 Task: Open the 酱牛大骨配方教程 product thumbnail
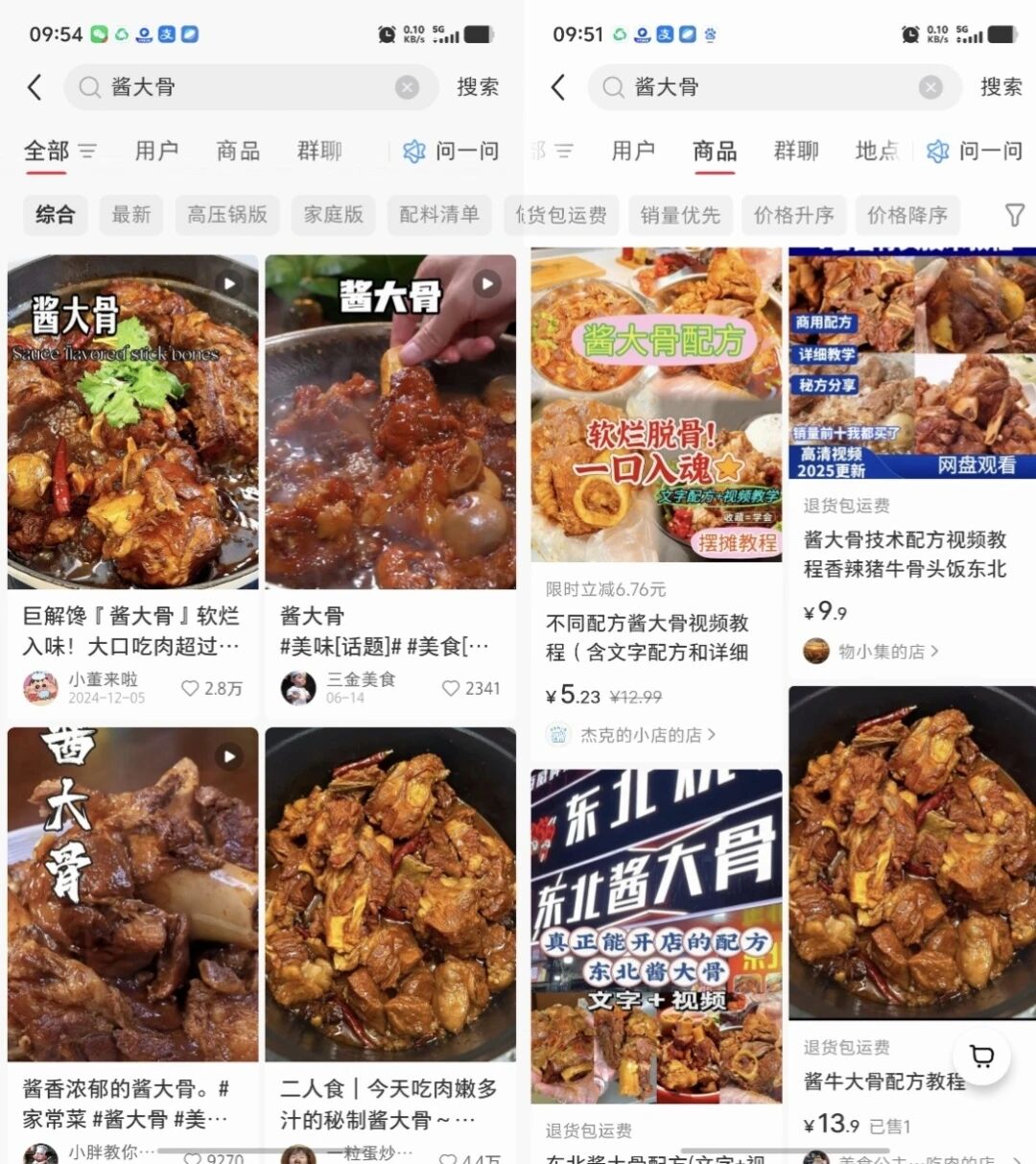tap(909, 854)
